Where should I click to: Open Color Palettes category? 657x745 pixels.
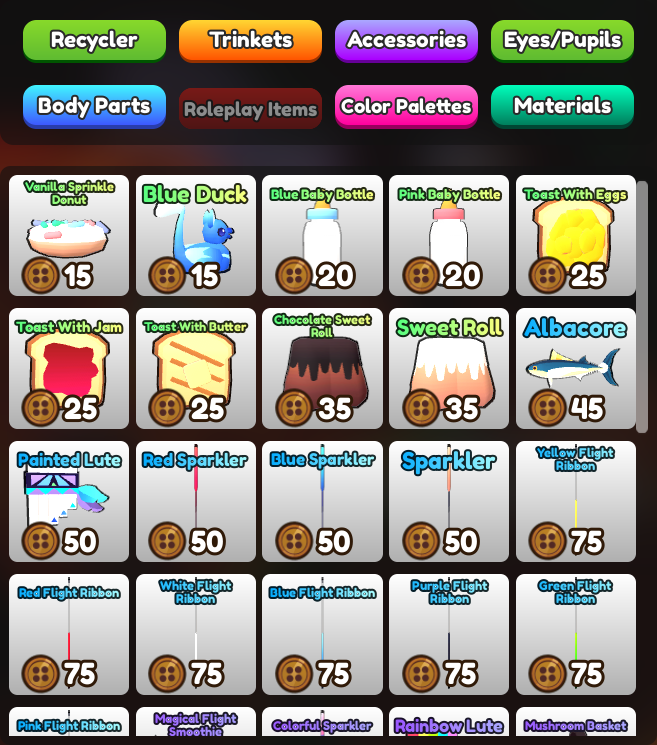point(406,106)
